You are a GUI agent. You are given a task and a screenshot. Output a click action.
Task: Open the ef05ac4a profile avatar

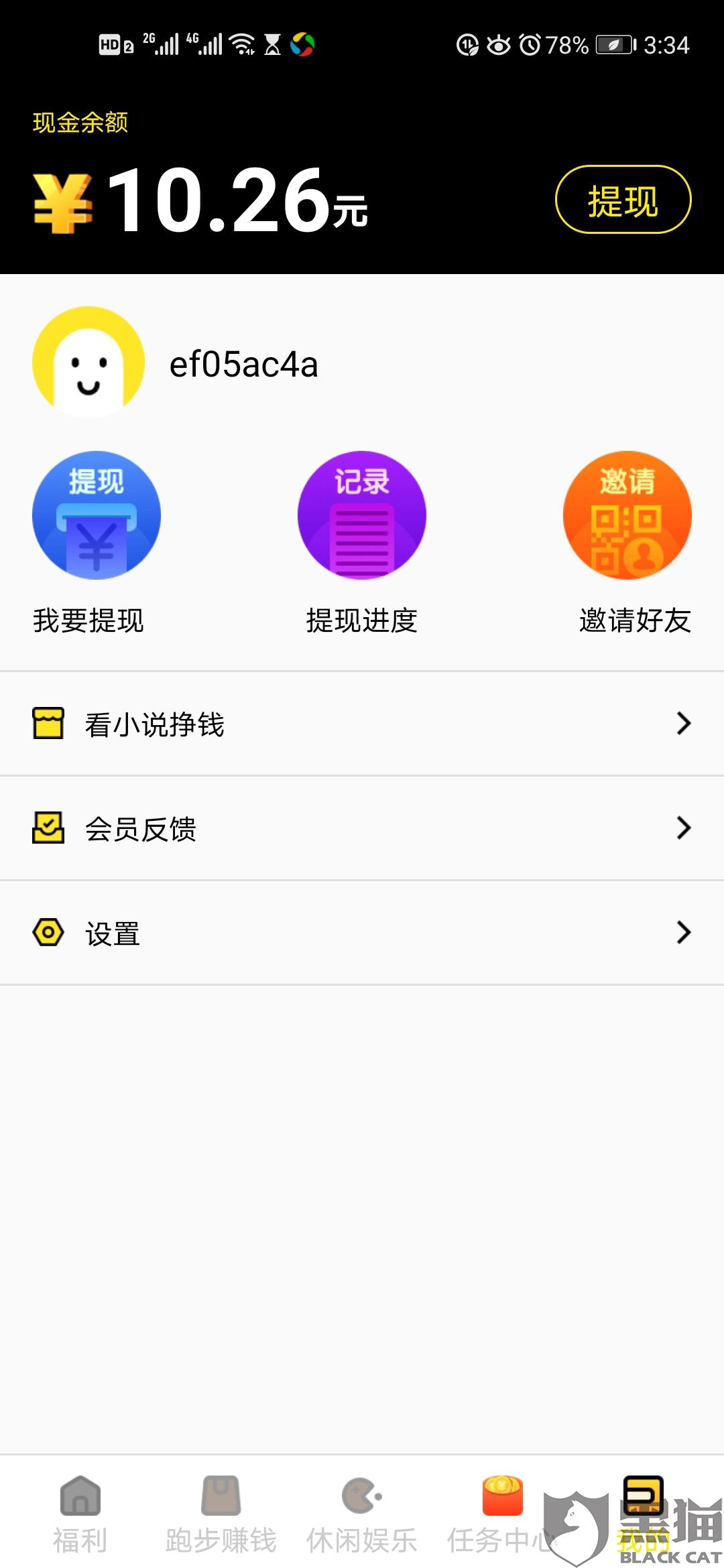(88, 363)
